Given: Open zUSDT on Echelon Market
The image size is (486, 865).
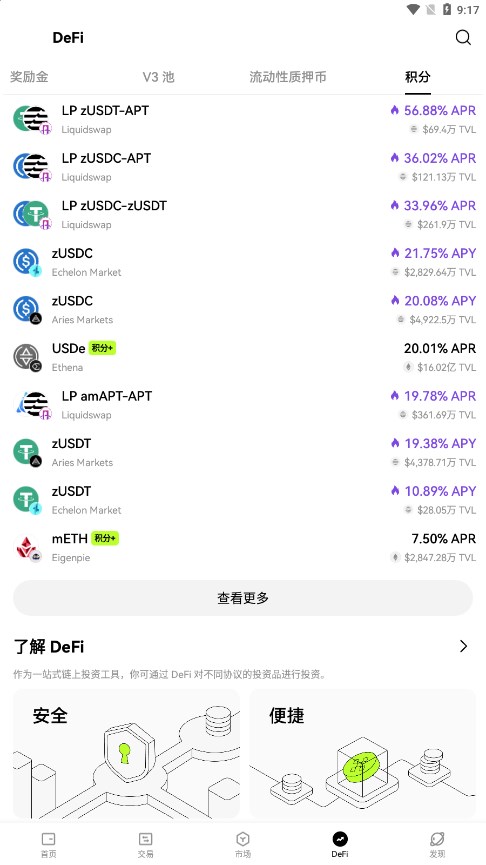Looking at the screenshot, I should coord(243,500).
